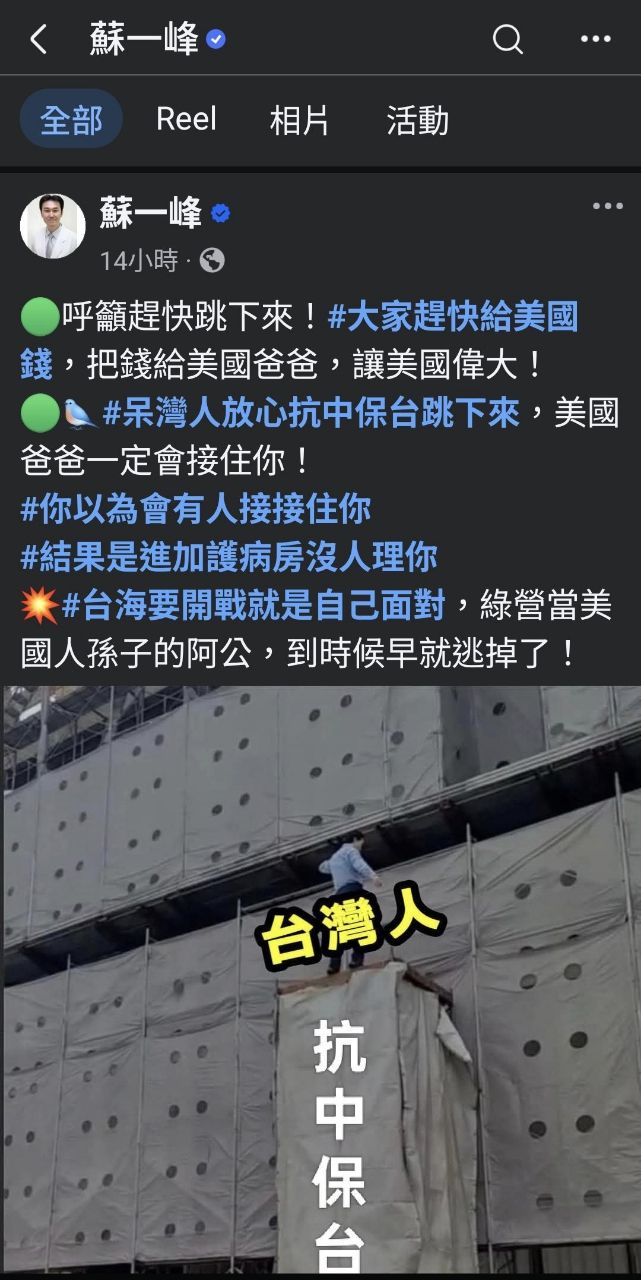View the post's attached photo full screen
Image resolution: width=641 pixels, height=1280 pixels.
click(x=320, y=980)
